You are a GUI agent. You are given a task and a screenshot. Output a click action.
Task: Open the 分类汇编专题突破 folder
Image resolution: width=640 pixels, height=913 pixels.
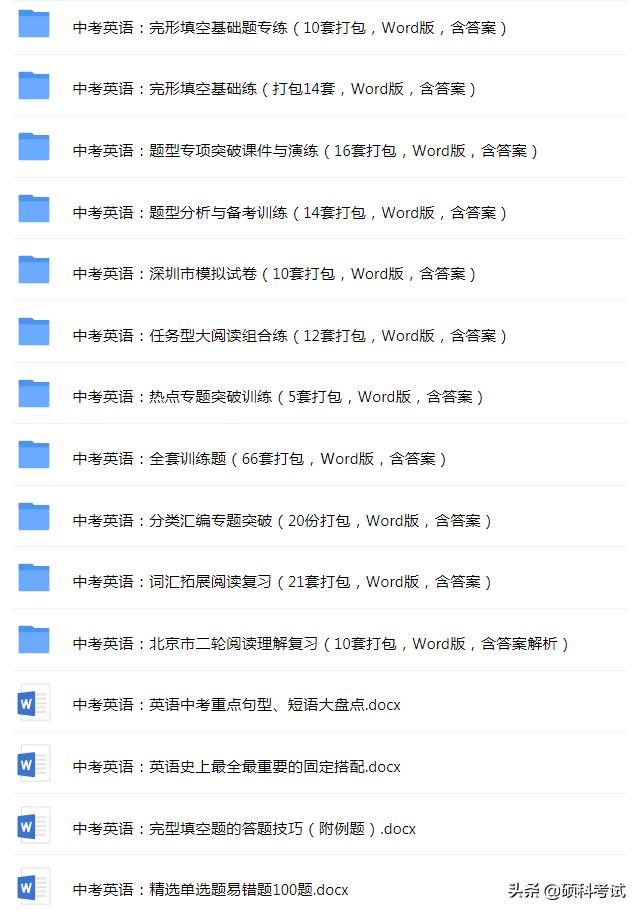(282, 520)
